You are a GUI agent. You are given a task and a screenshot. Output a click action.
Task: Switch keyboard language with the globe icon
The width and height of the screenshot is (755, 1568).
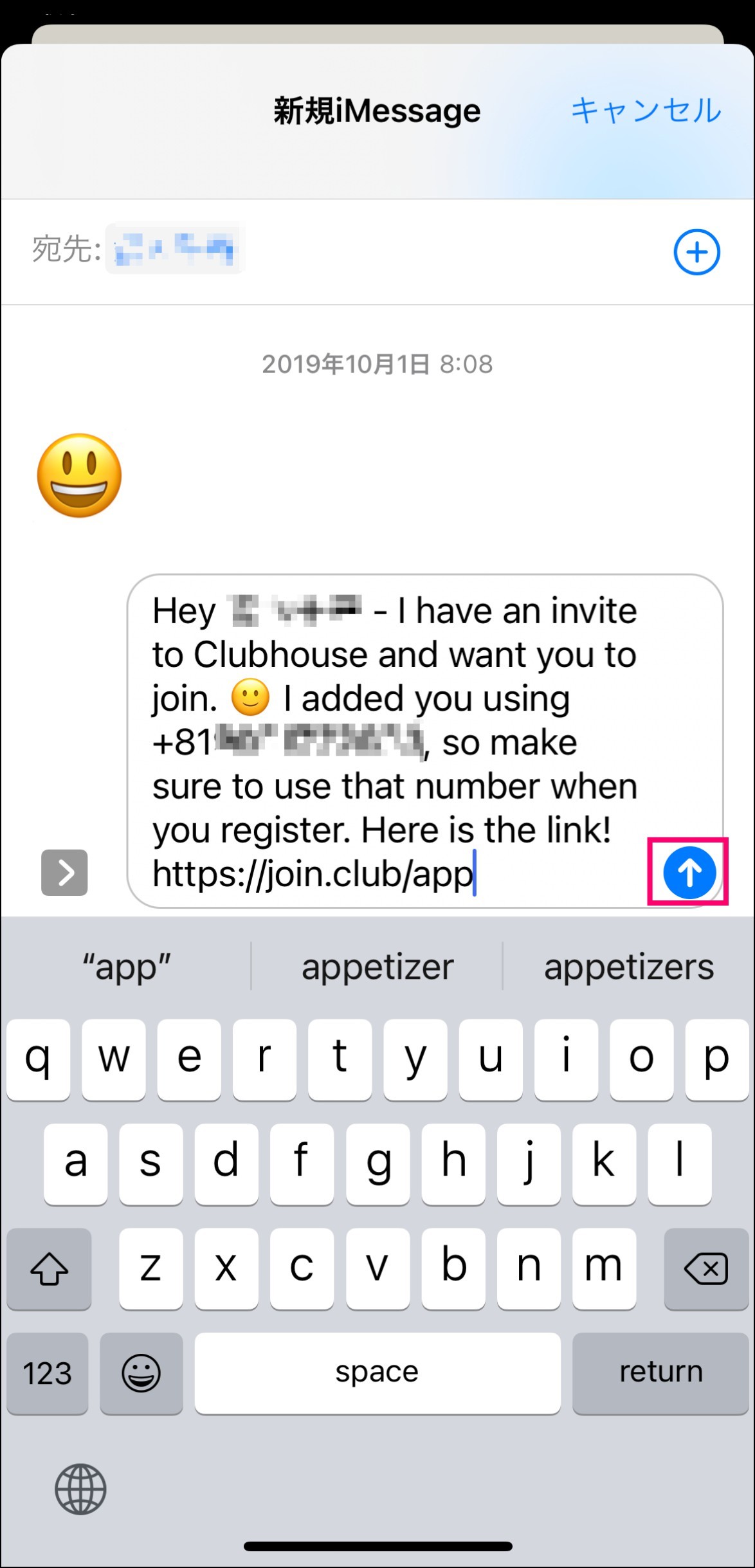click(80, 1489)
